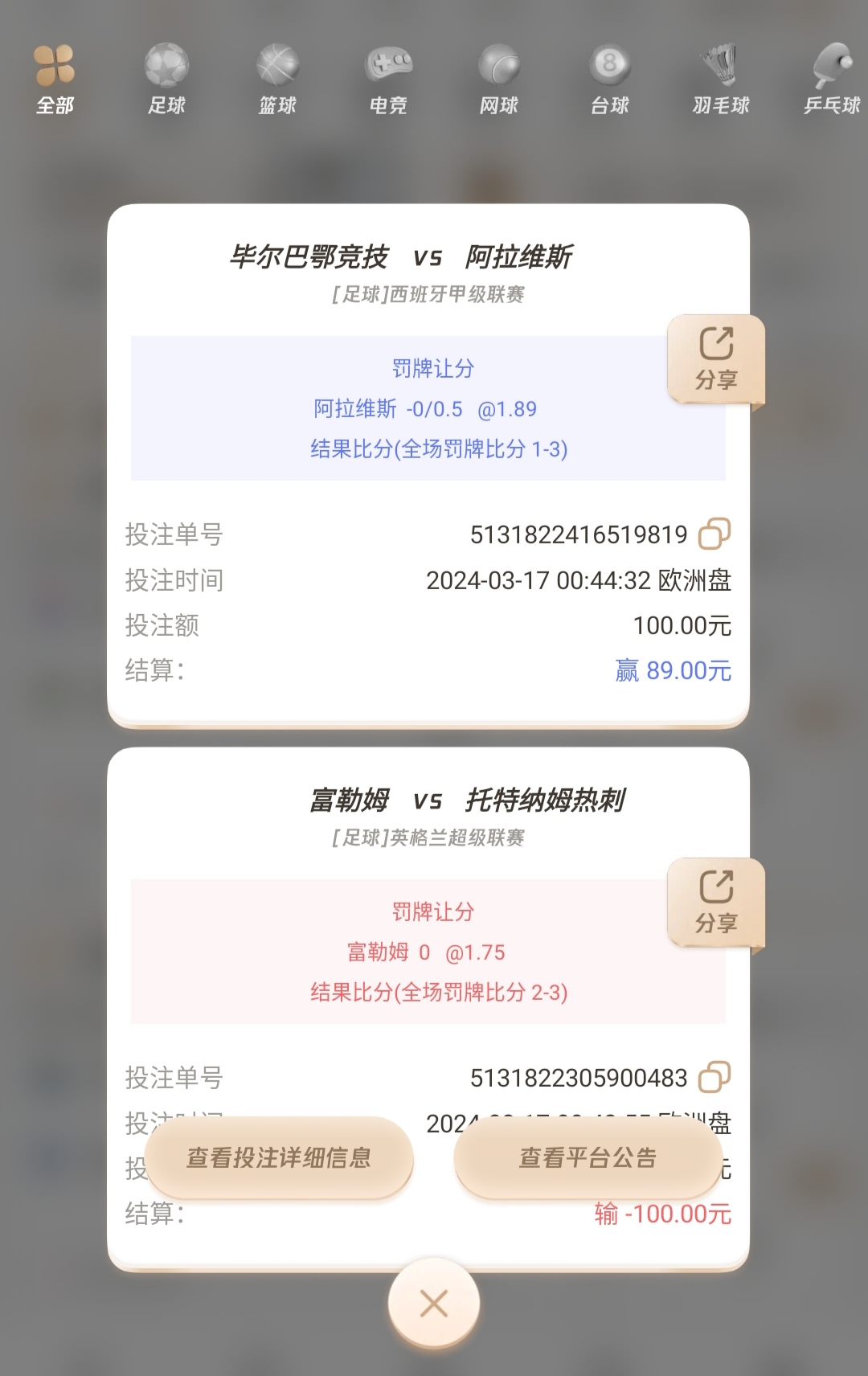Copy bet number 5131822305900483
This screenshot has width=868, height=1376.
click(714, 1077)
